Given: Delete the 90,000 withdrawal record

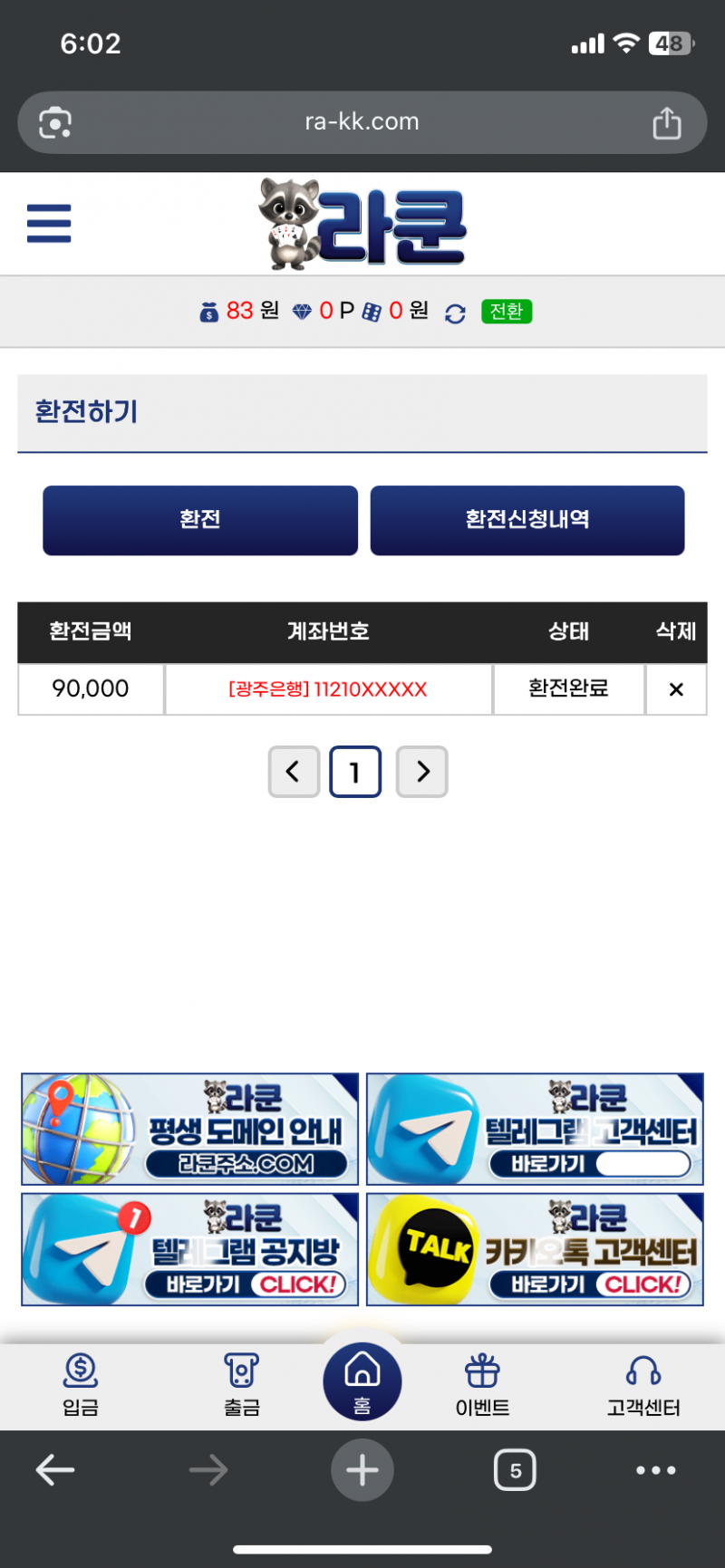Looking at the screenshot, I should coord(675,689).
